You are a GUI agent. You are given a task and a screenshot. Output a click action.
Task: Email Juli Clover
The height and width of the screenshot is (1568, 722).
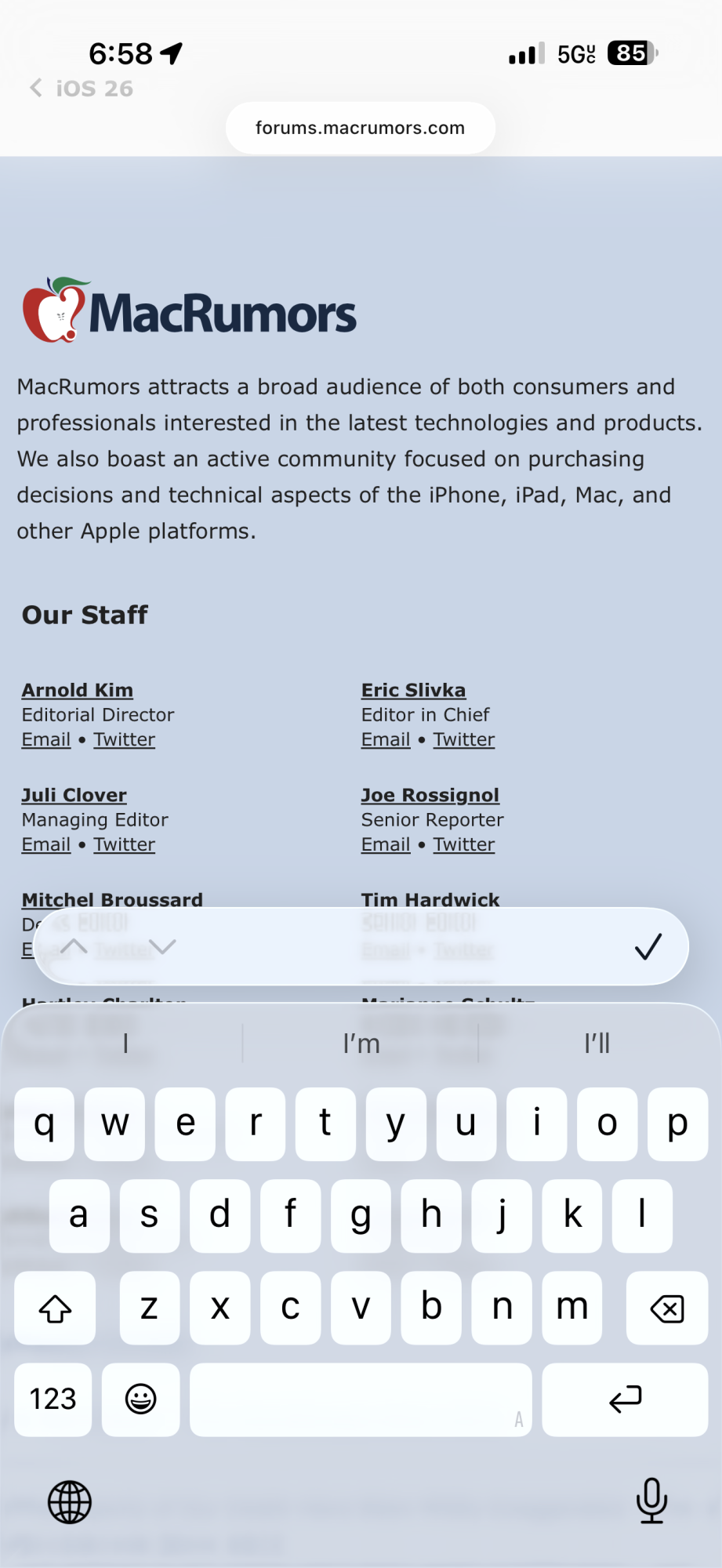(x=45, y=844)
